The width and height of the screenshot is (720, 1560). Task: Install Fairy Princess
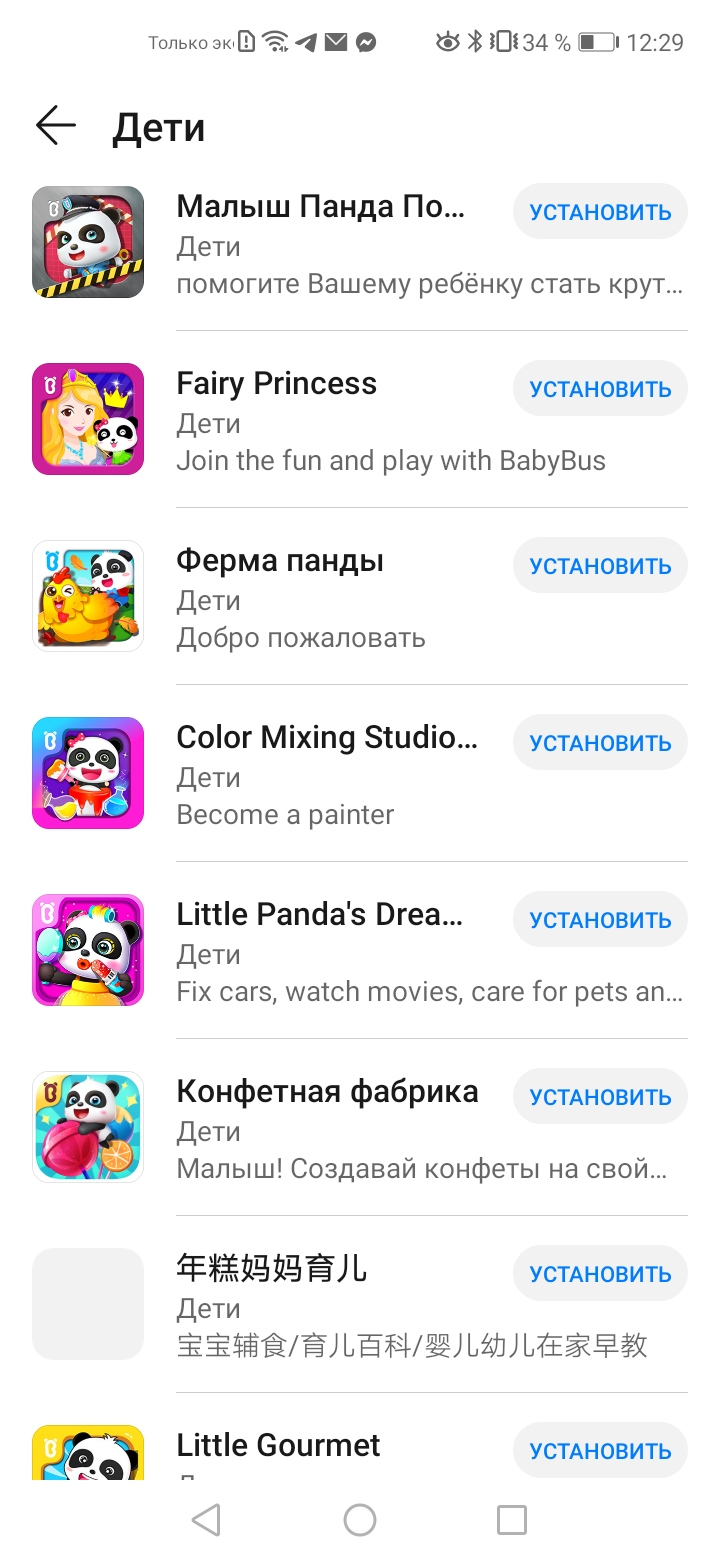600,389
